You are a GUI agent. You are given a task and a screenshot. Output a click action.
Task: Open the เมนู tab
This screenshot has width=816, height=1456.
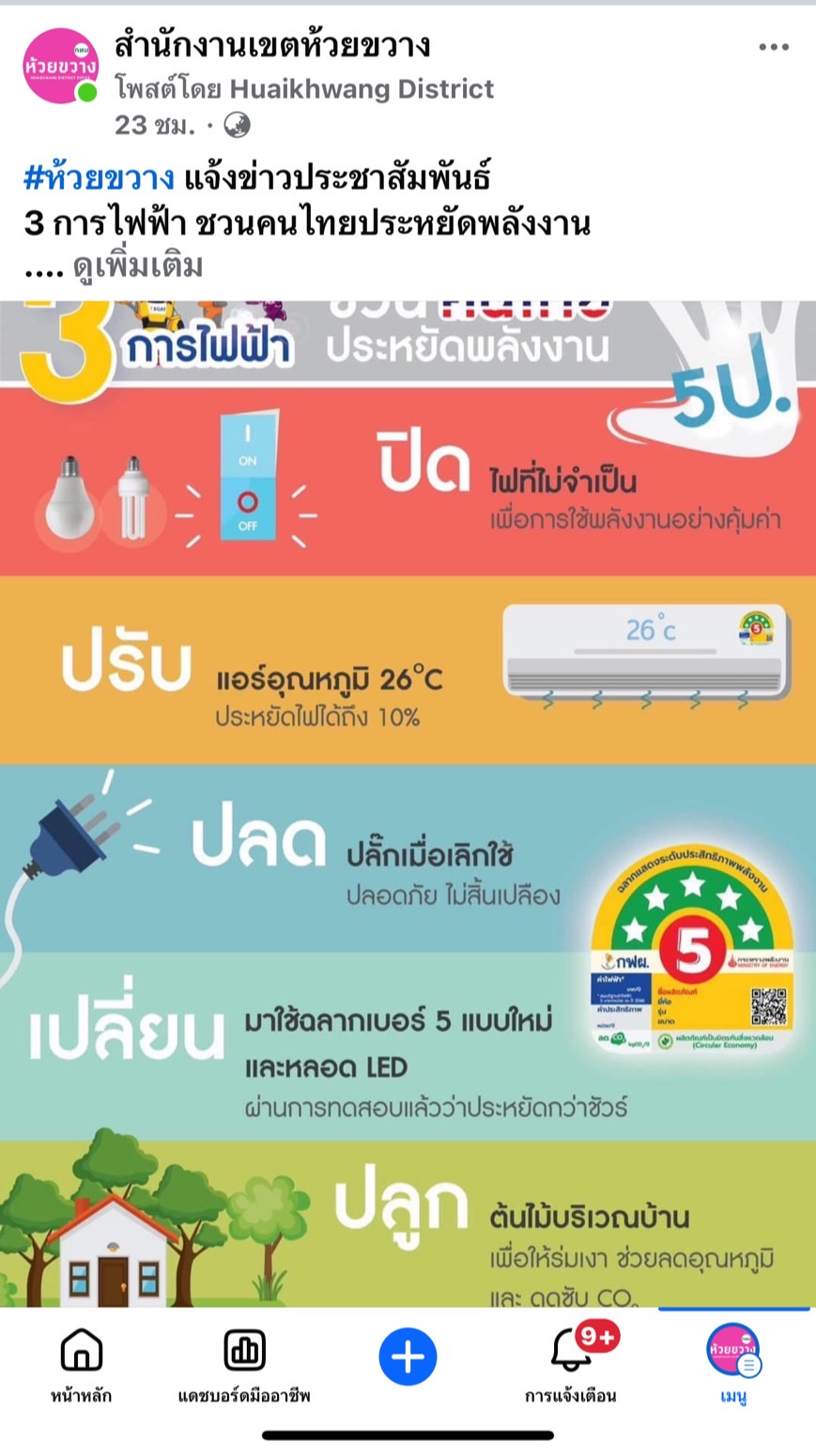click(x=733, y=1364)
